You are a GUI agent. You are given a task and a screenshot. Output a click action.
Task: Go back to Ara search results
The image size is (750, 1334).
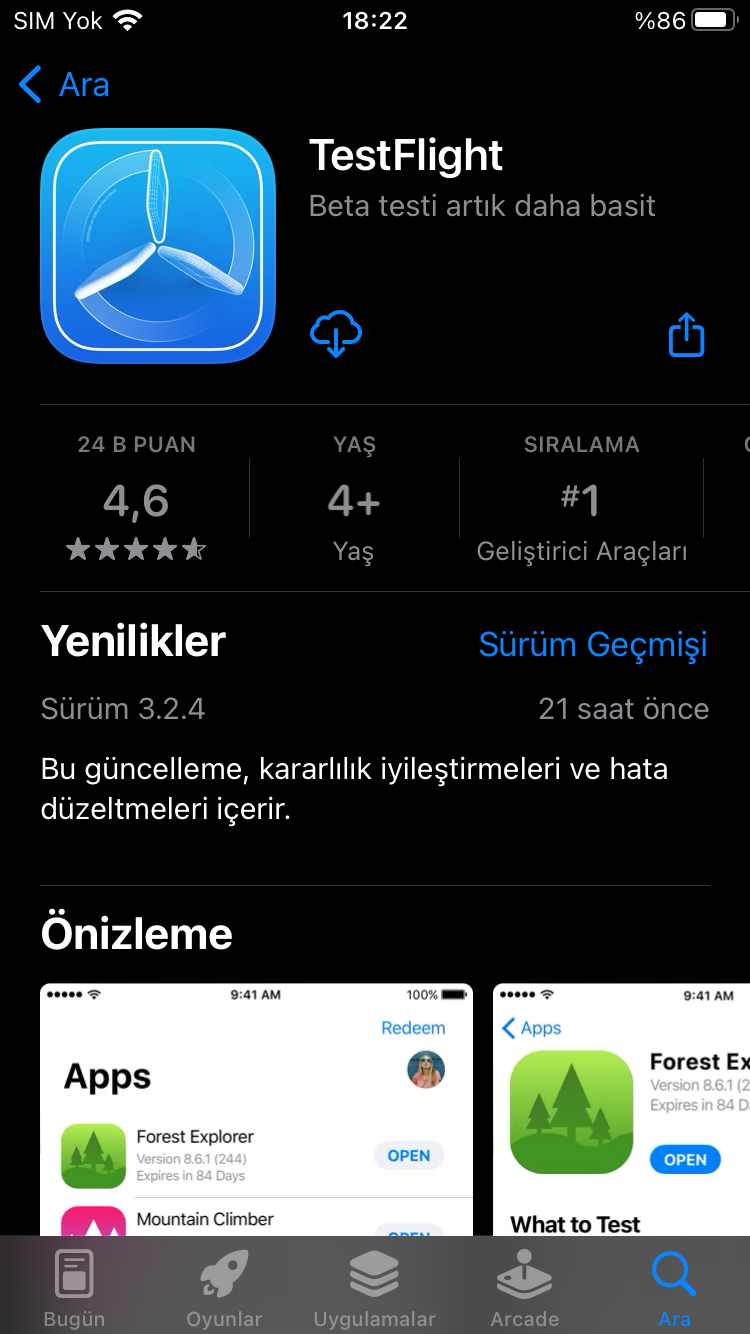(x=64, y=85)
